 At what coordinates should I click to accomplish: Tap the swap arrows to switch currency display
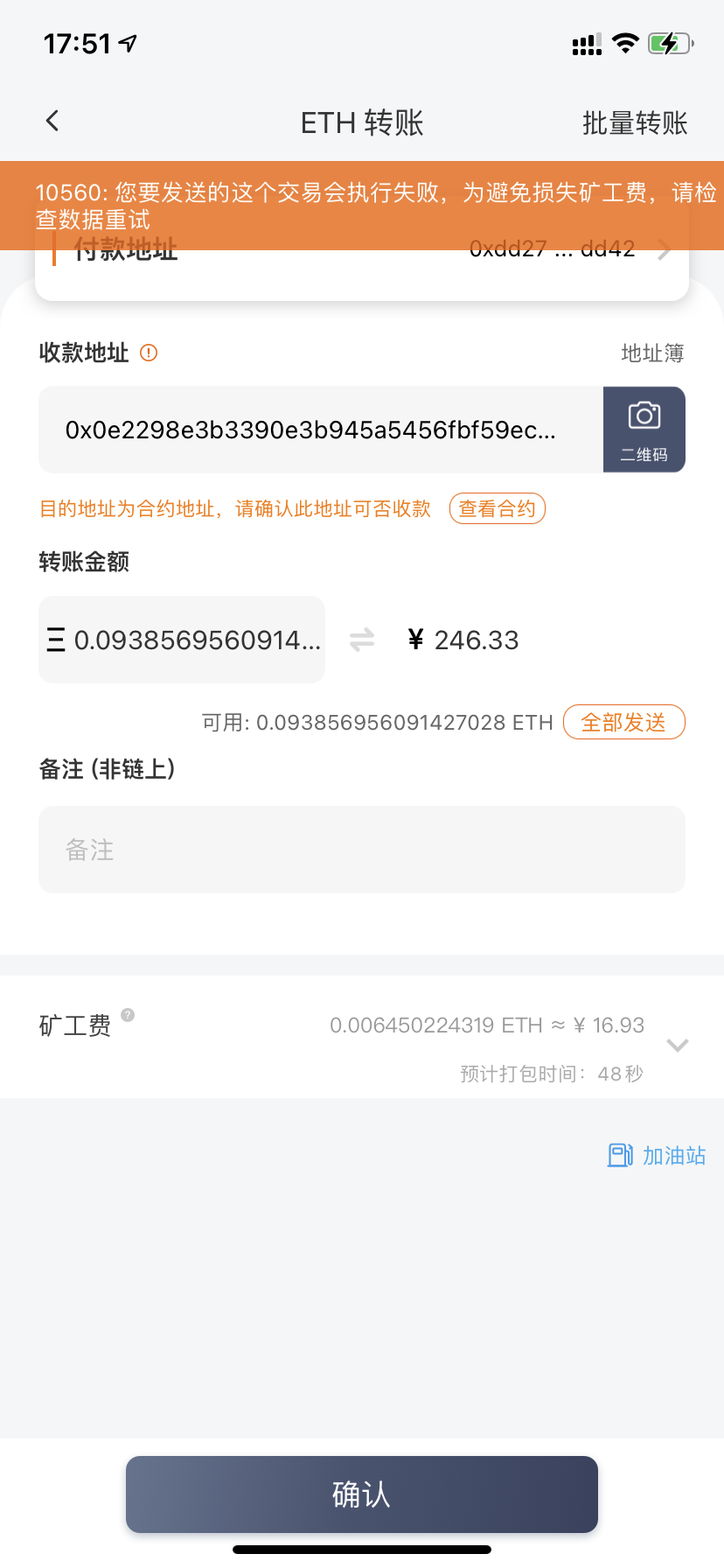(361, 640)
